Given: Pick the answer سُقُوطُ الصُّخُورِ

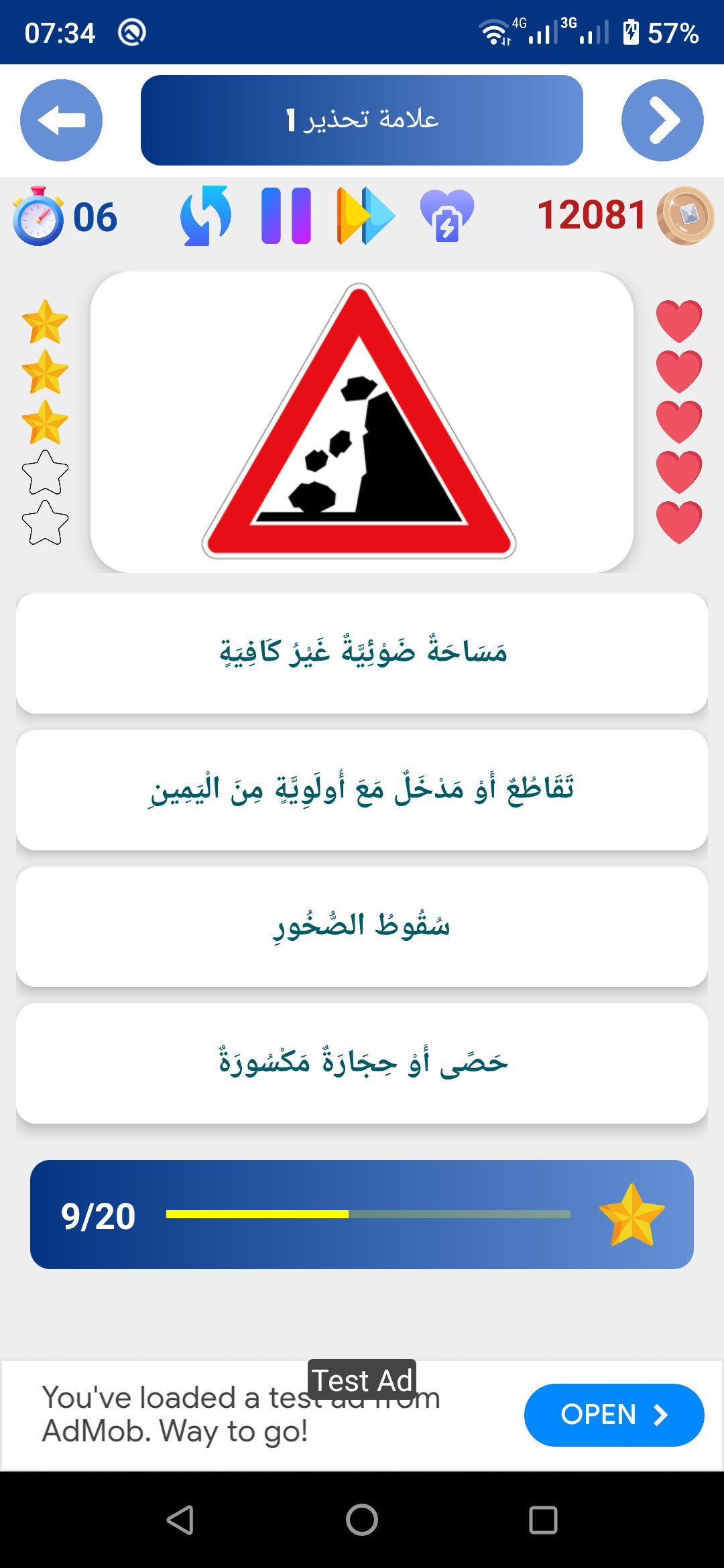Looking at the screenshot, I should click(x=362, y=927).
